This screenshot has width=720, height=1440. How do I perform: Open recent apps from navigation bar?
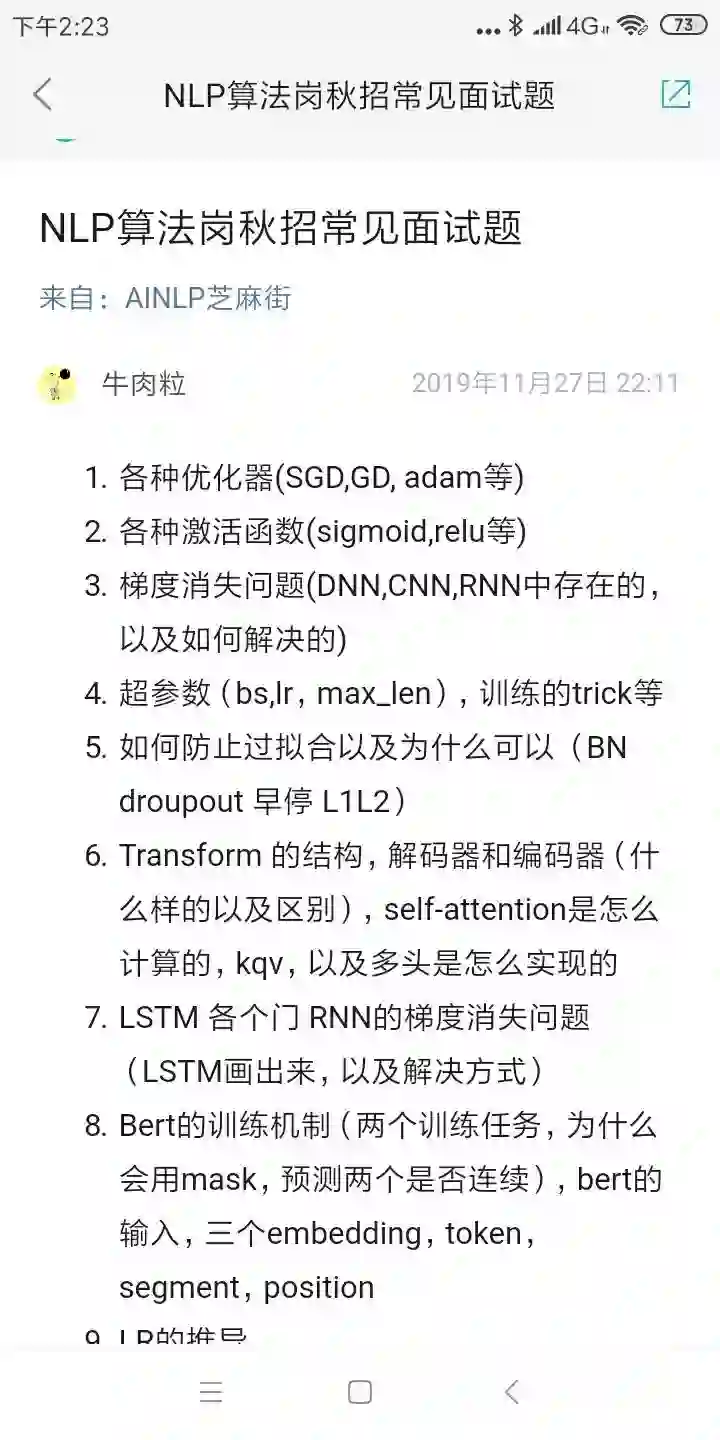pos(211,1392)
